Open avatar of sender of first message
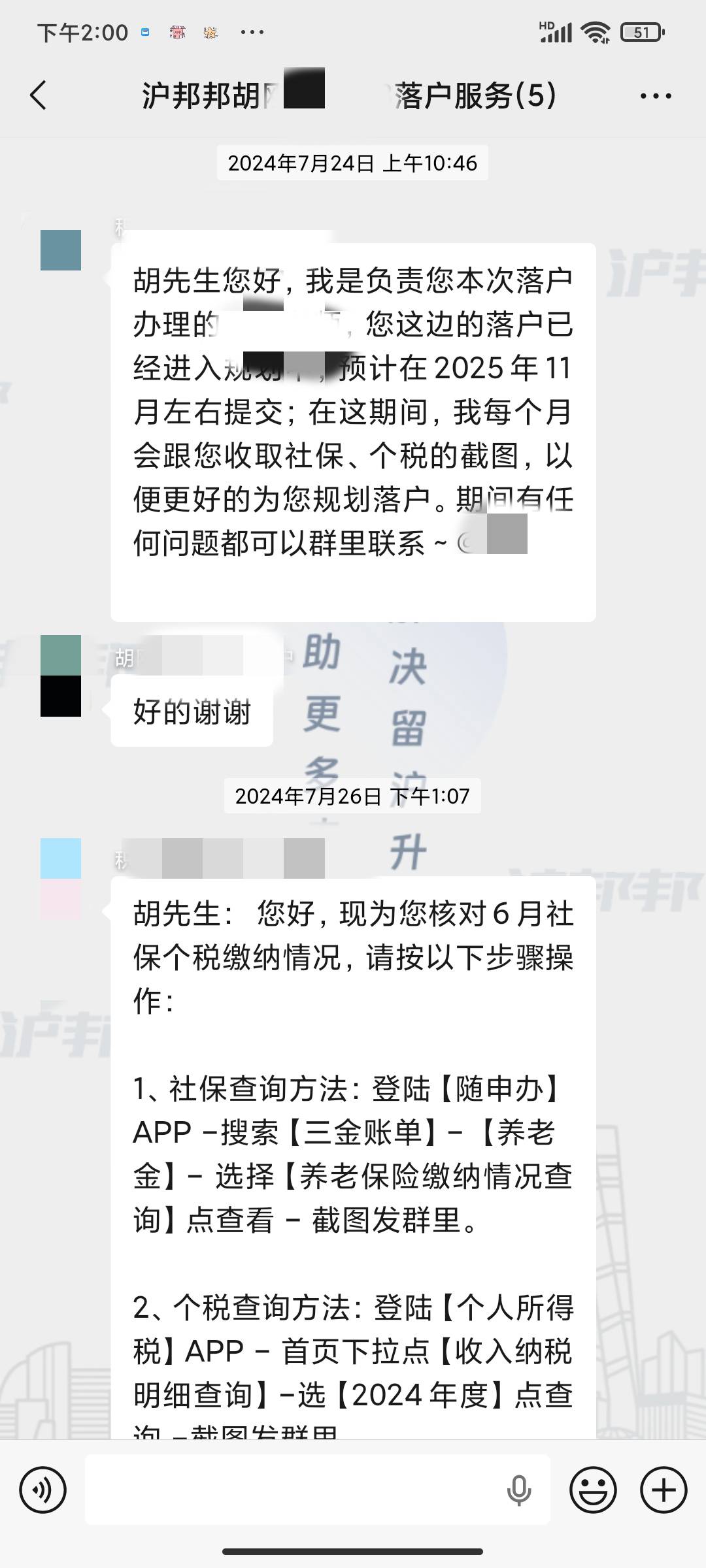Screen dimensions: 706x1568 pos(61,250)
